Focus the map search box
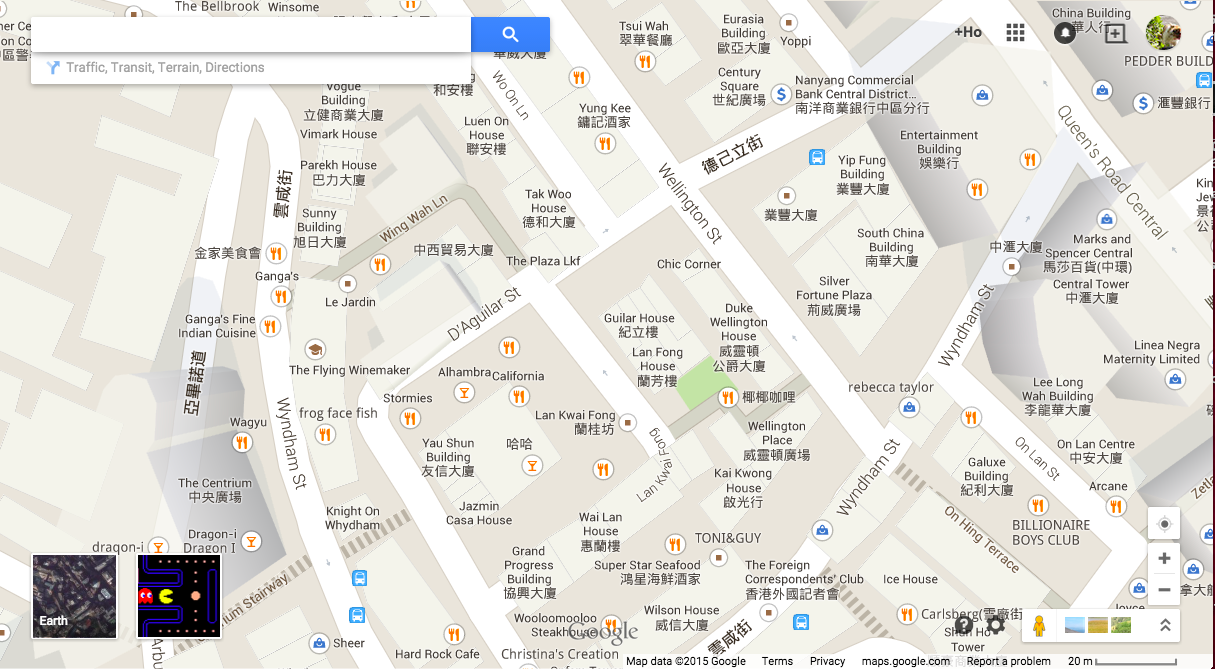The image size is (1215, 669). click(250, 34)
